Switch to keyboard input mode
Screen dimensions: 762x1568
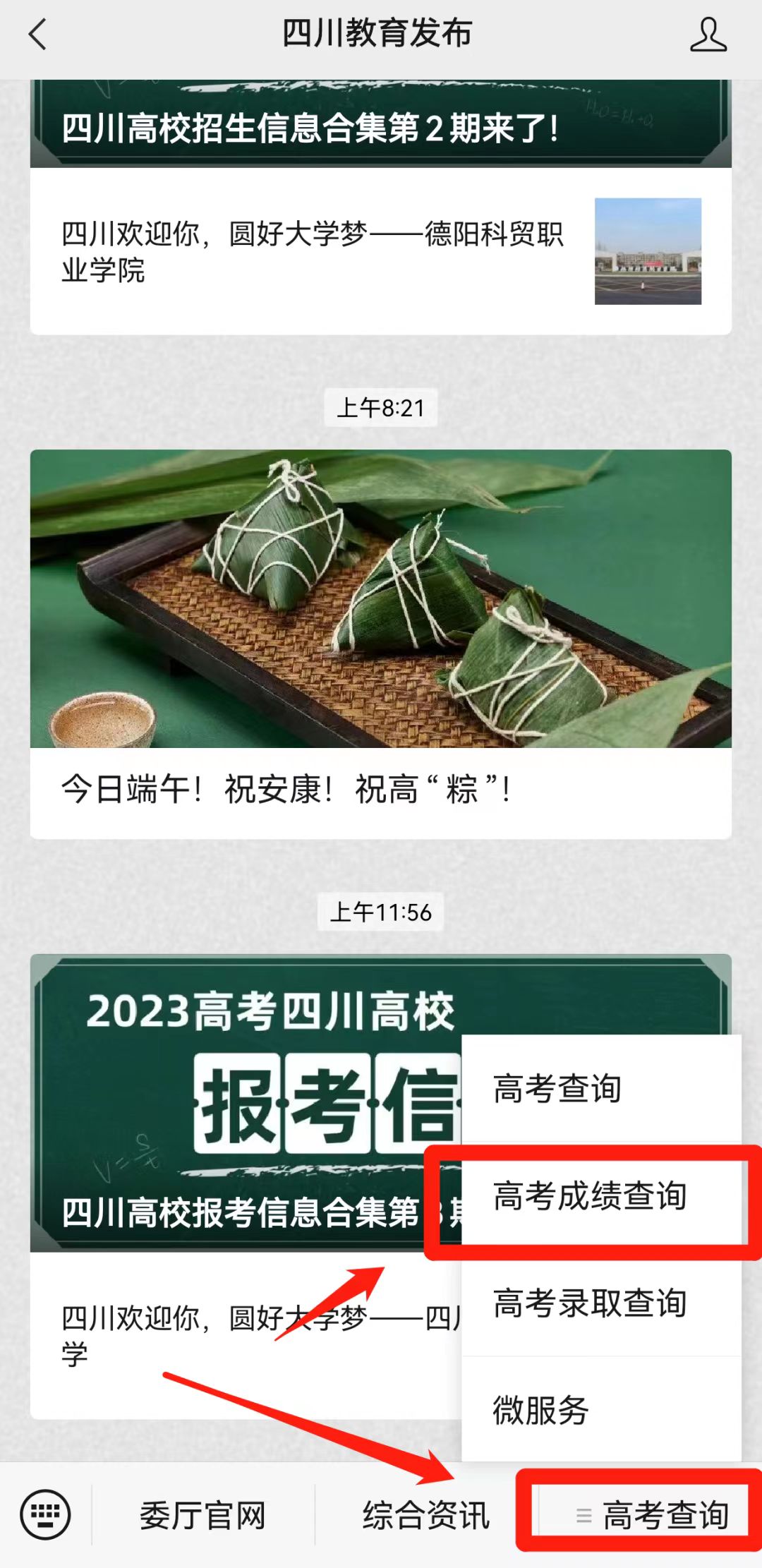coord(46,1514)
